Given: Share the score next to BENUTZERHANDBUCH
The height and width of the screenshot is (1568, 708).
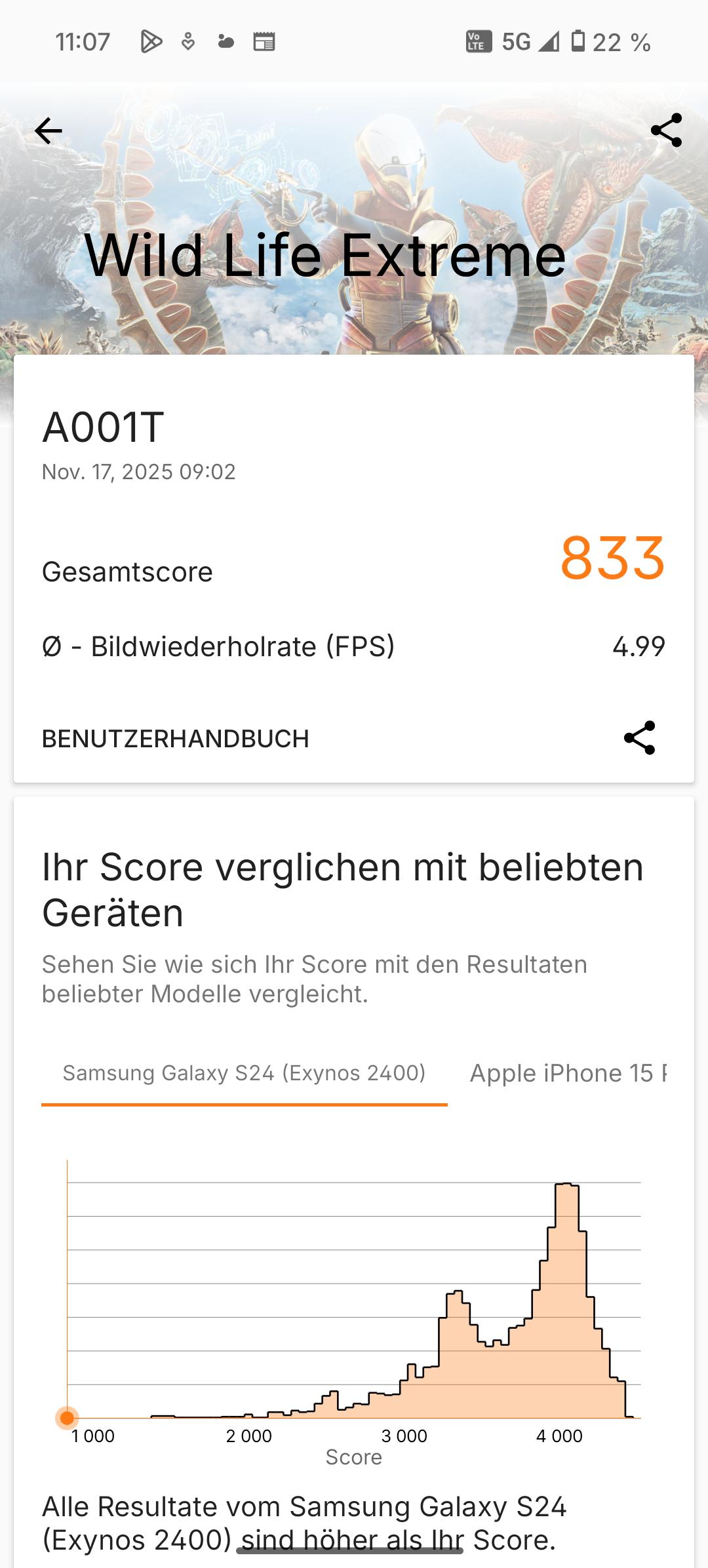Looking at the screenshot, I should click(x=639, y=738).
